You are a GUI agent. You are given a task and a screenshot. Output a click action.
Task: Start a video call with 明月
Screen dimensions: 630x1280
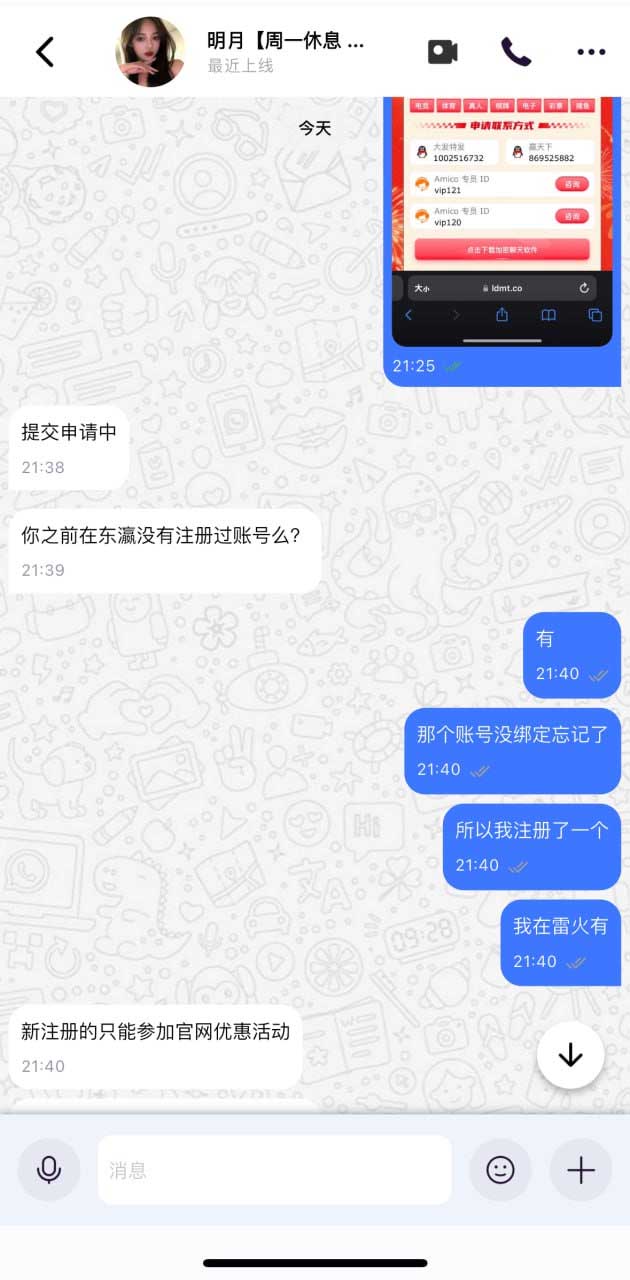coord(442,52)
